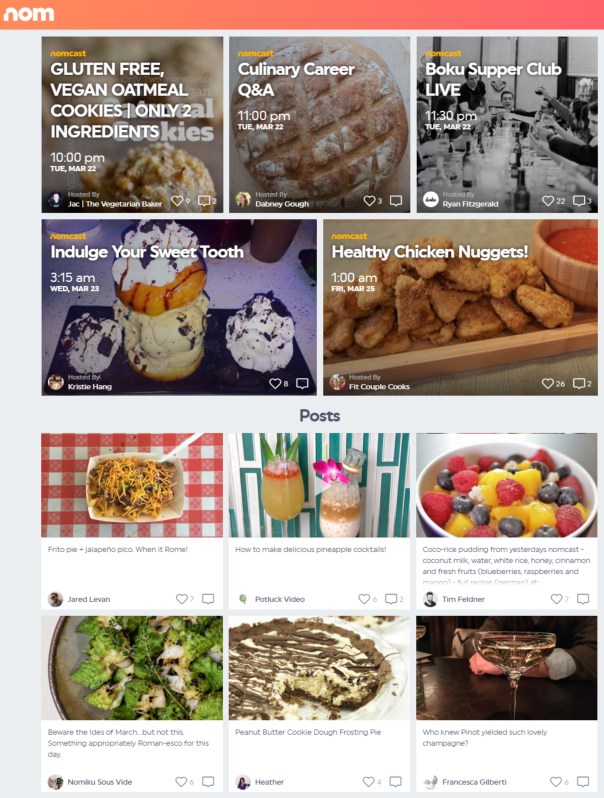Like the Culinary Career Q&A nomcast
604x798 pixels.
(x=369, y=201)
